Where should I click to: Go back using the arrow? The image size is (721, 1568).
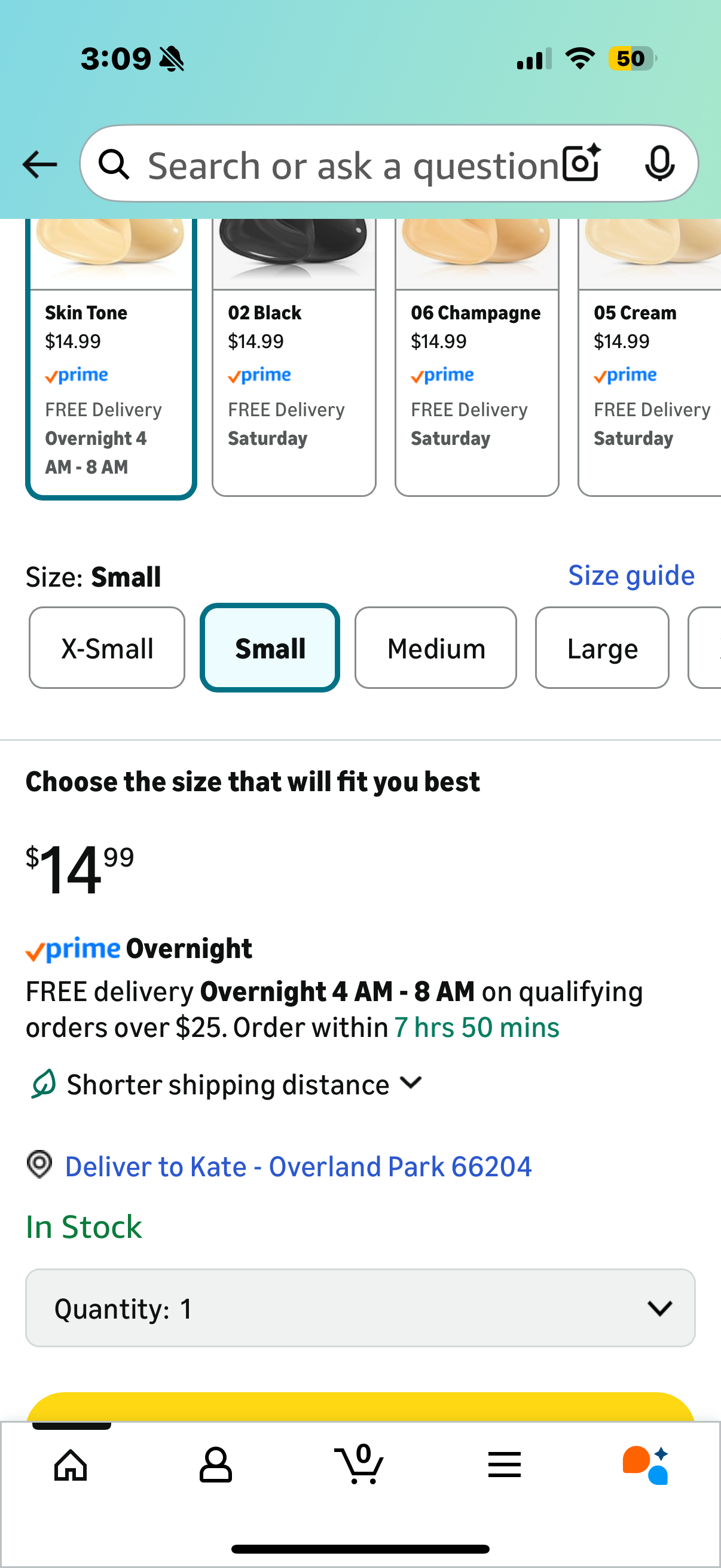pos(39,164)
